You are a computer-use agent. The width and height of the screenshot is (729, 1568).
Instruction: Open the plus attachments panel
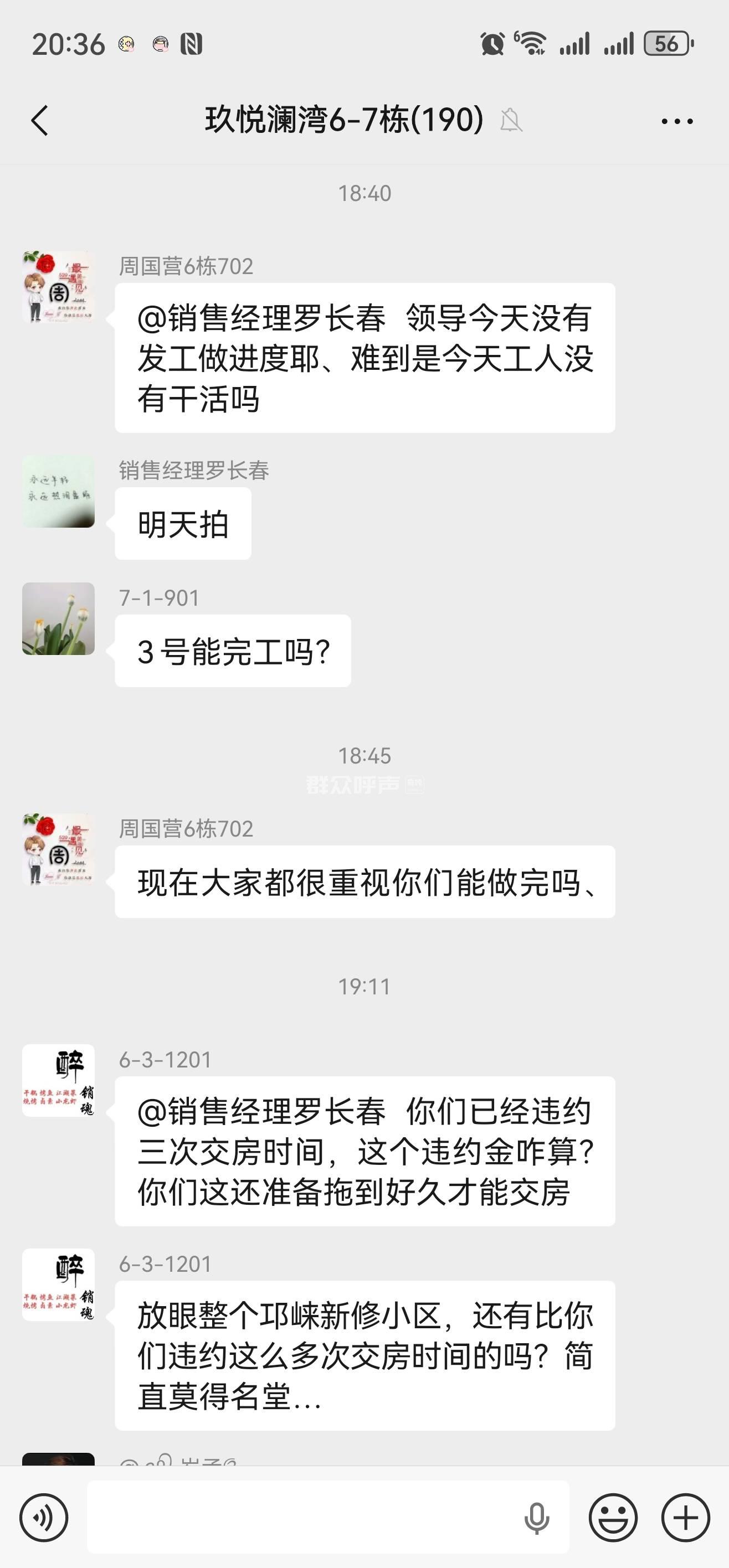point(685,1518)
